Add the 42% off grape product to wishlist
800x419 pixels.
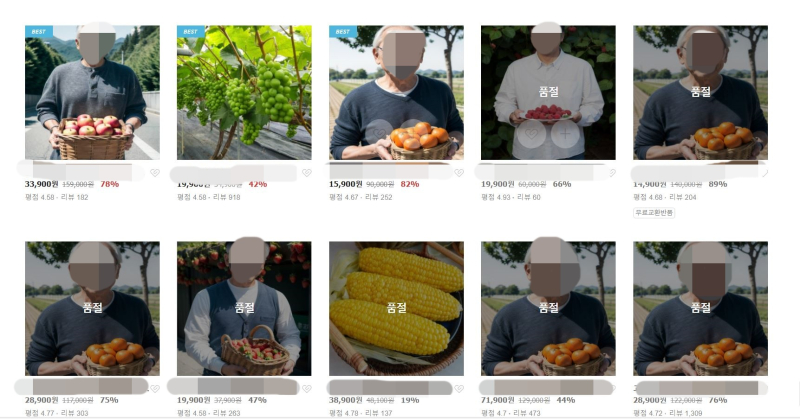[x=307, y=173]
